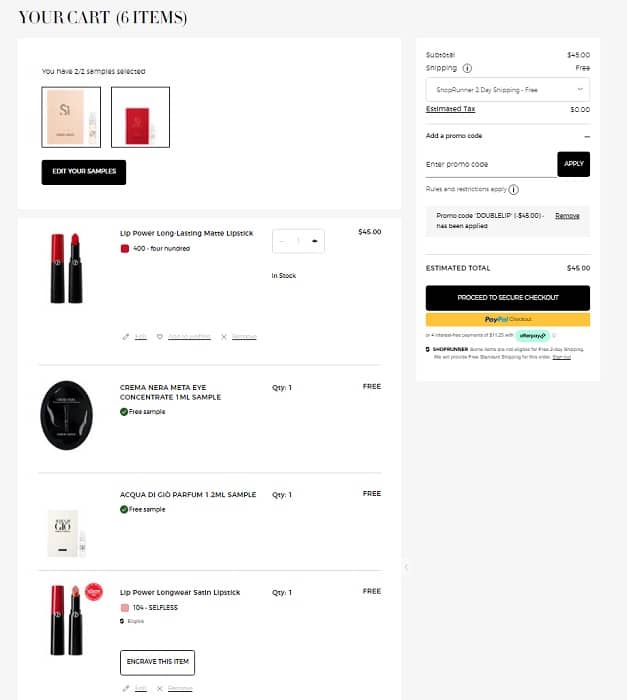Remove Longwear Satin Lipstick from cart

pyautogui.click(x=179, y=688)
